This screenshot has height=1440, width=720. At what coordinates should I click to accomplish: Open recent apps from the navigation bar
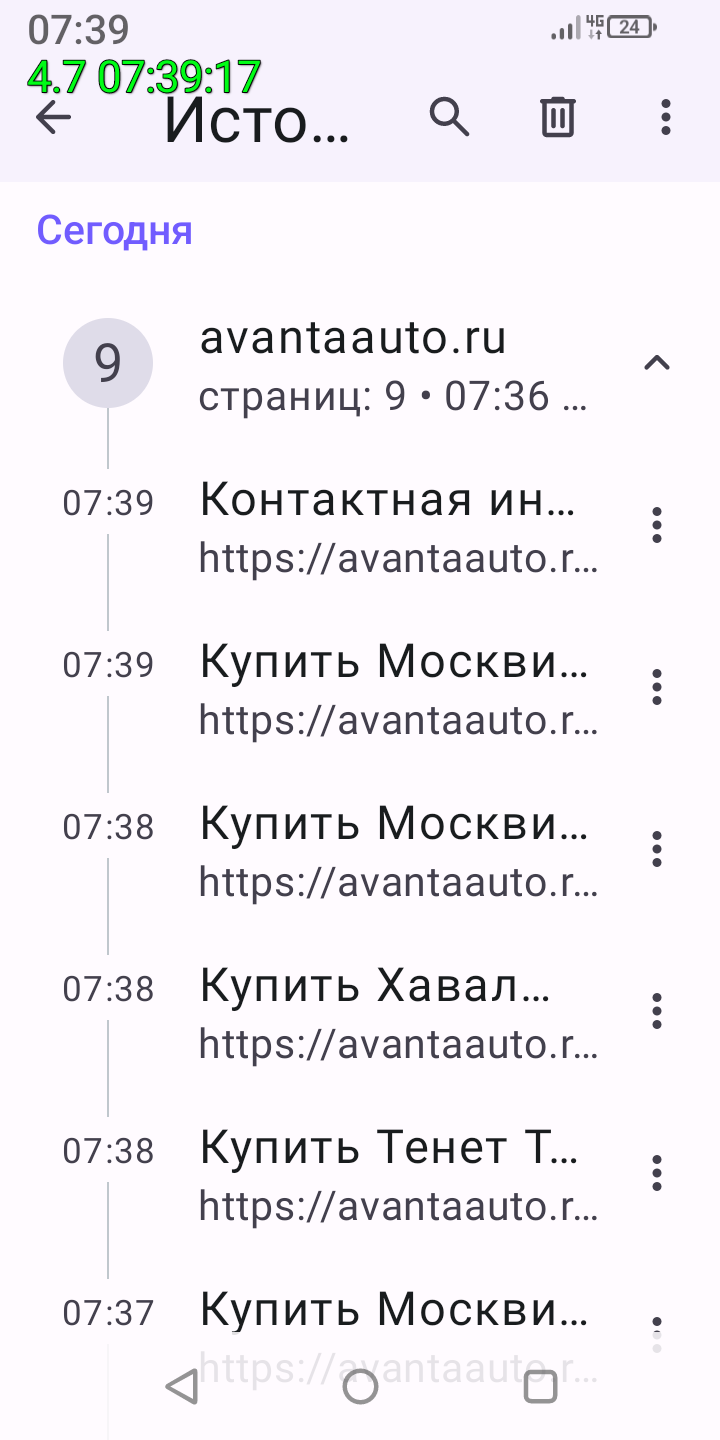tap(540, 1387)
